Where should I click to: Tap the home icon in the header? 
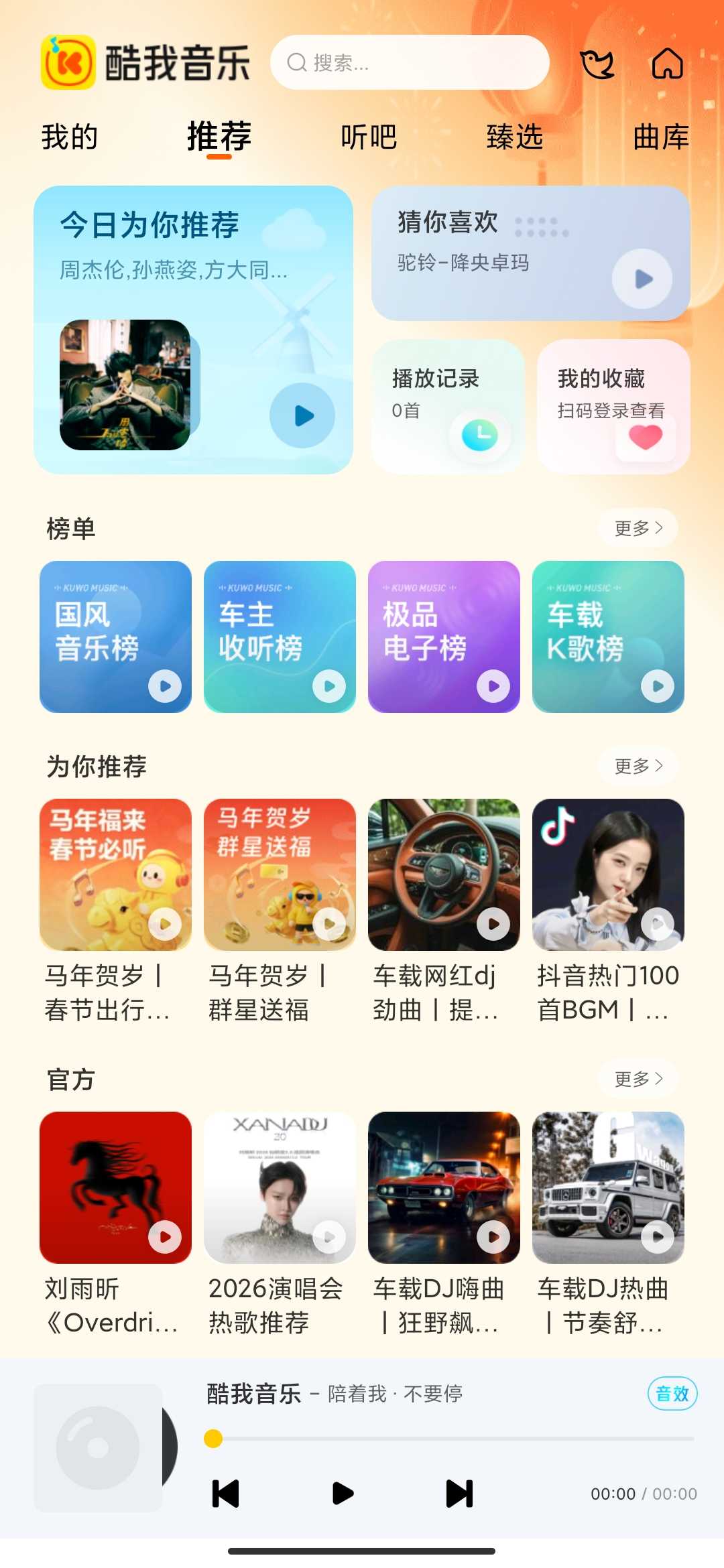coord(667,64)
